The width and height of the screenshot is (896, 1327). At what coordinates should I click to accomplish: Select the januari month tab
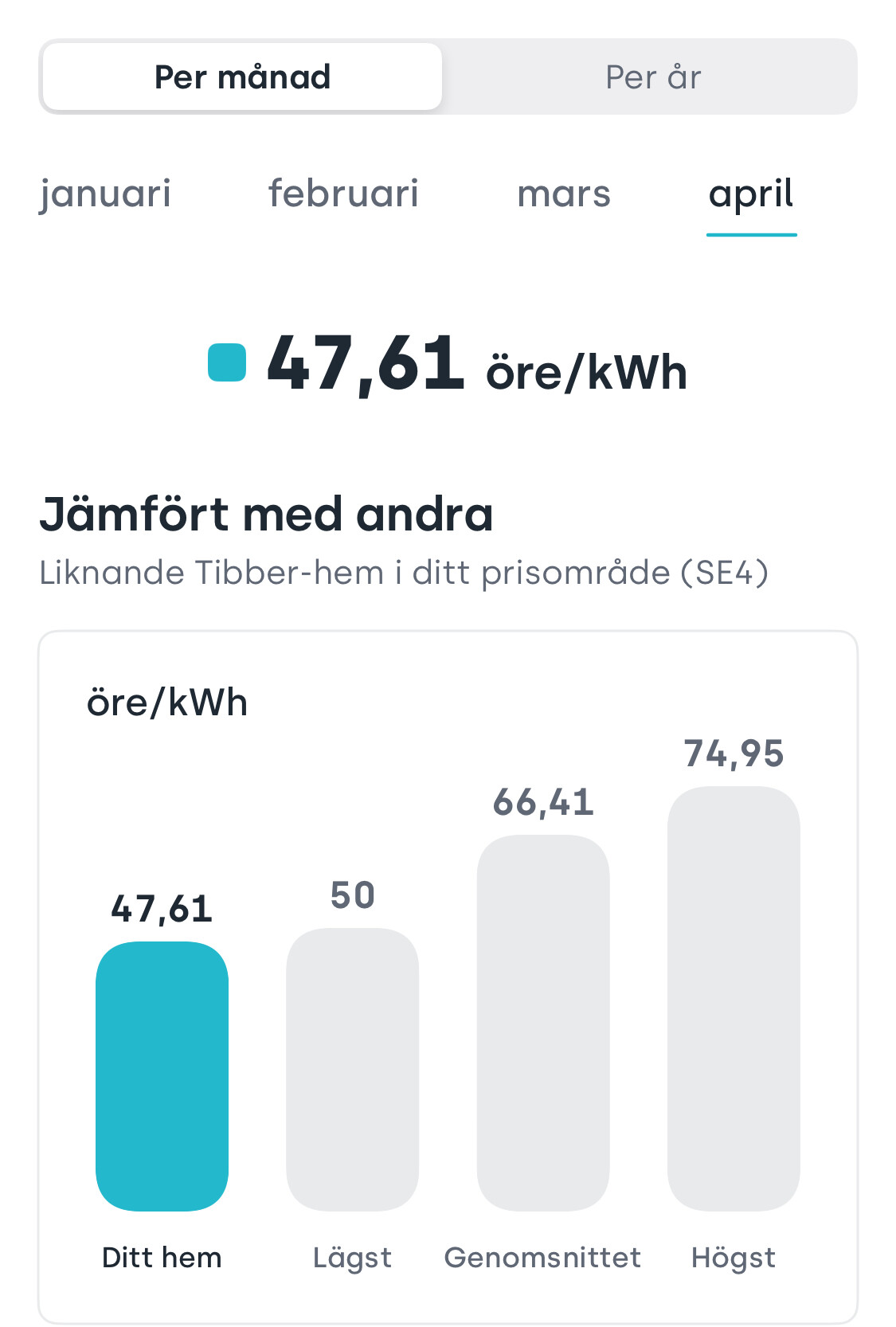coord(105,194)
